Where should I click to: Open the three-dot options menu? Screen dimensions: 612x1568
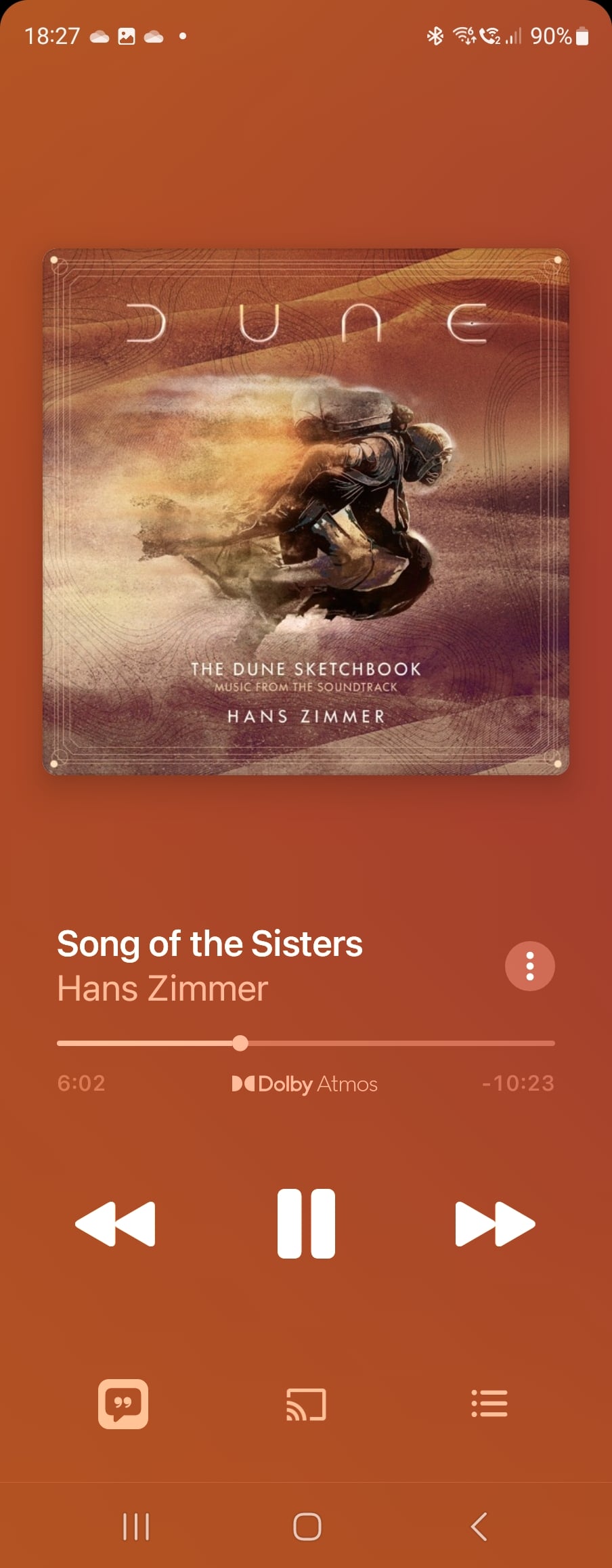click(x=529, y=966)
